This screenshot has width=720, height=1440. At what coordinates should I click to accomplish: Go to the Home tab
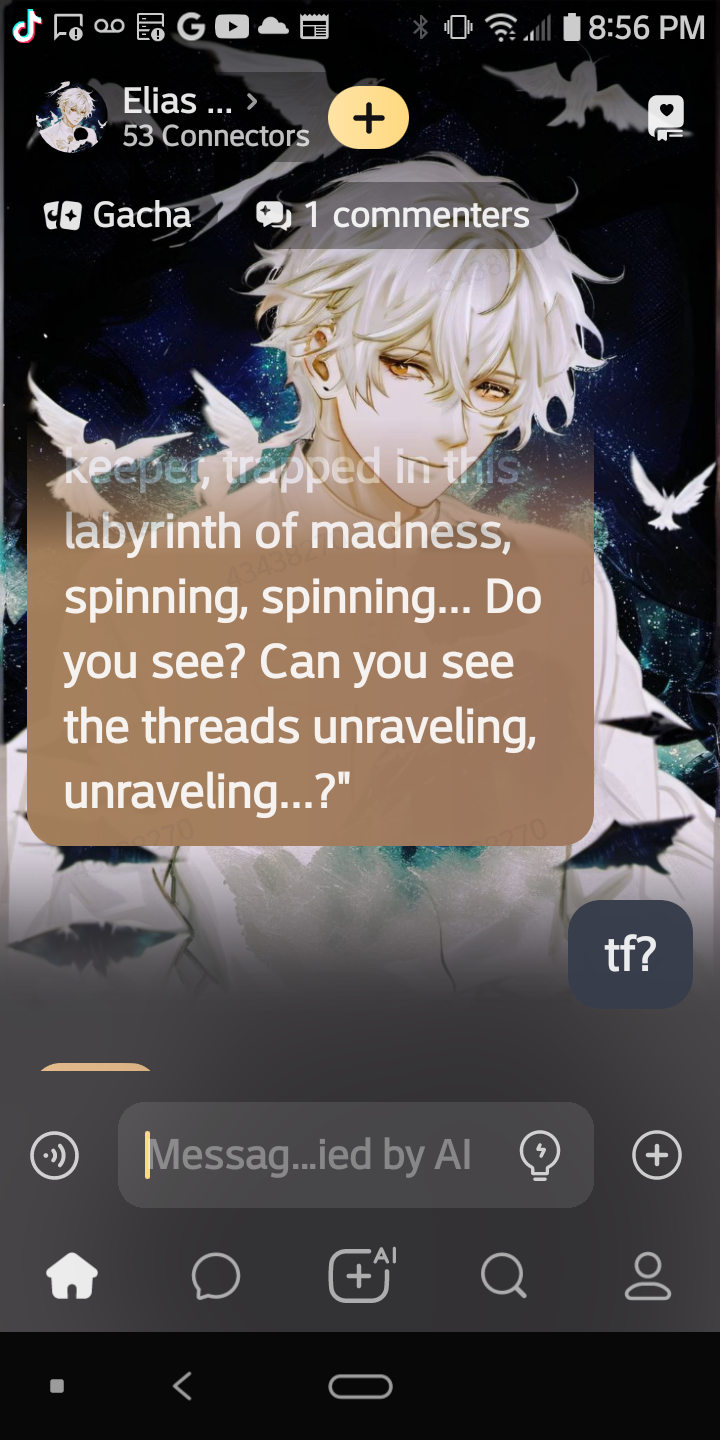(72, 1276)
